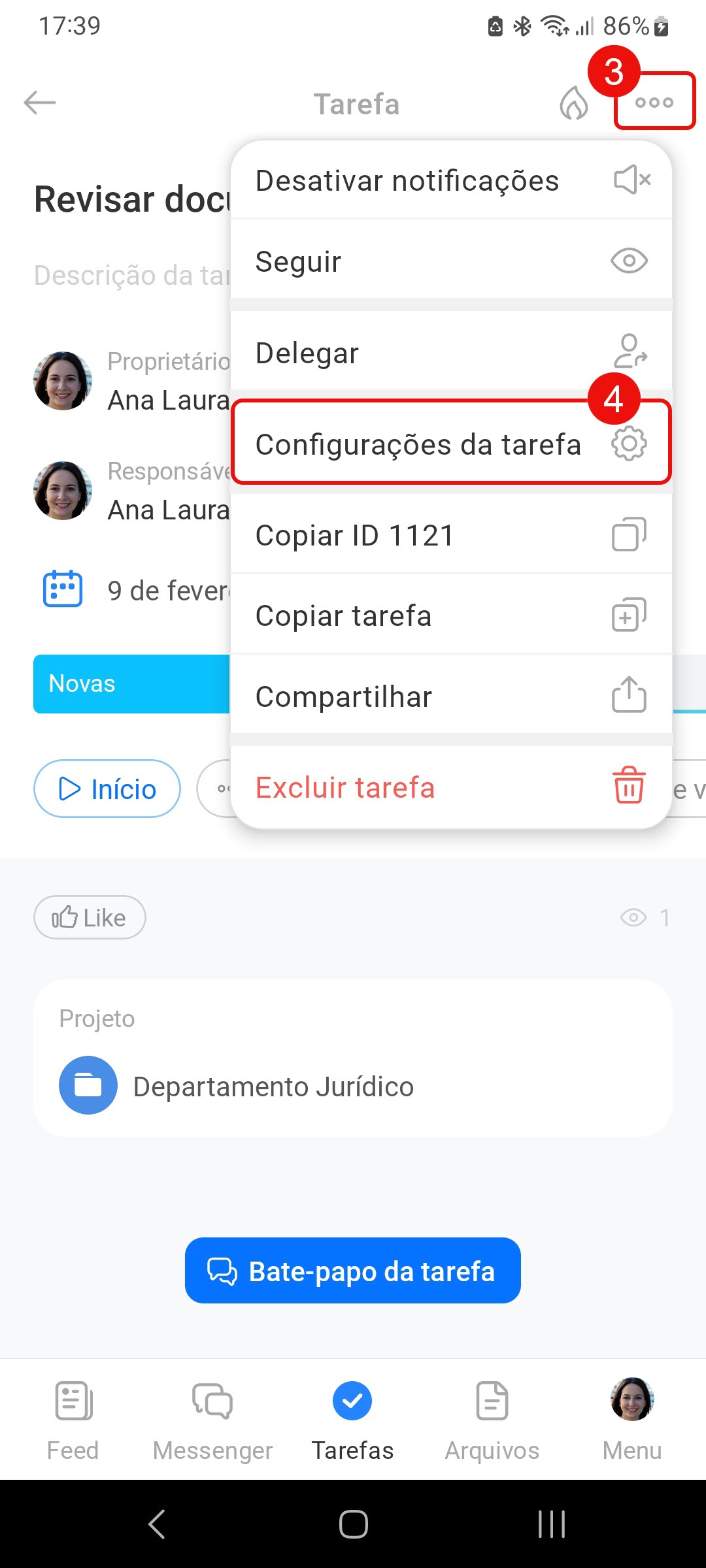Screen dimensions: 706x1568
Task: Open Configurações da tarefa
Action: coord(451,444)
